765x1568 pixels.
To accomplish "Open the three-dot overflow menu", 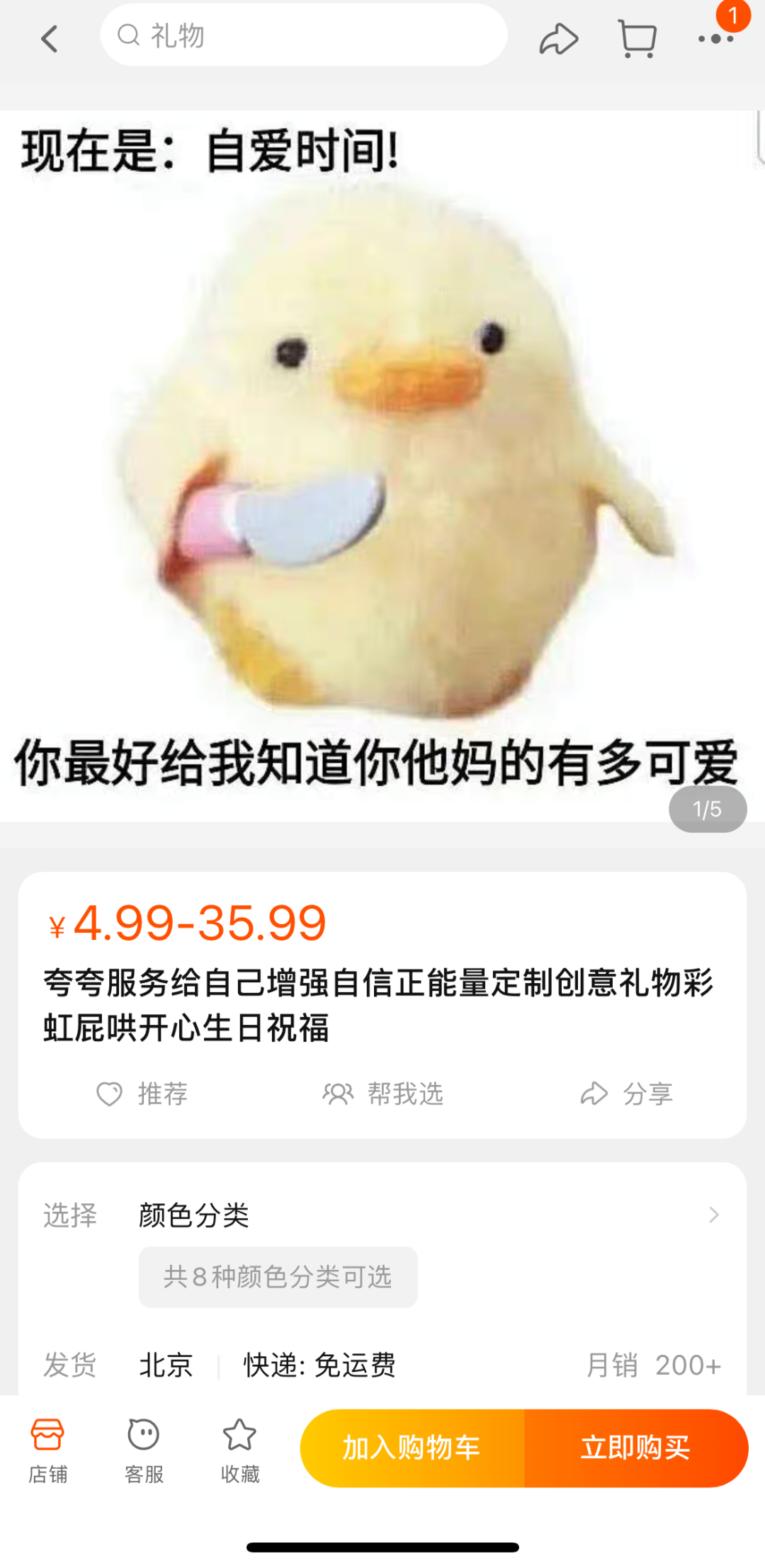I will click(715, 39).
